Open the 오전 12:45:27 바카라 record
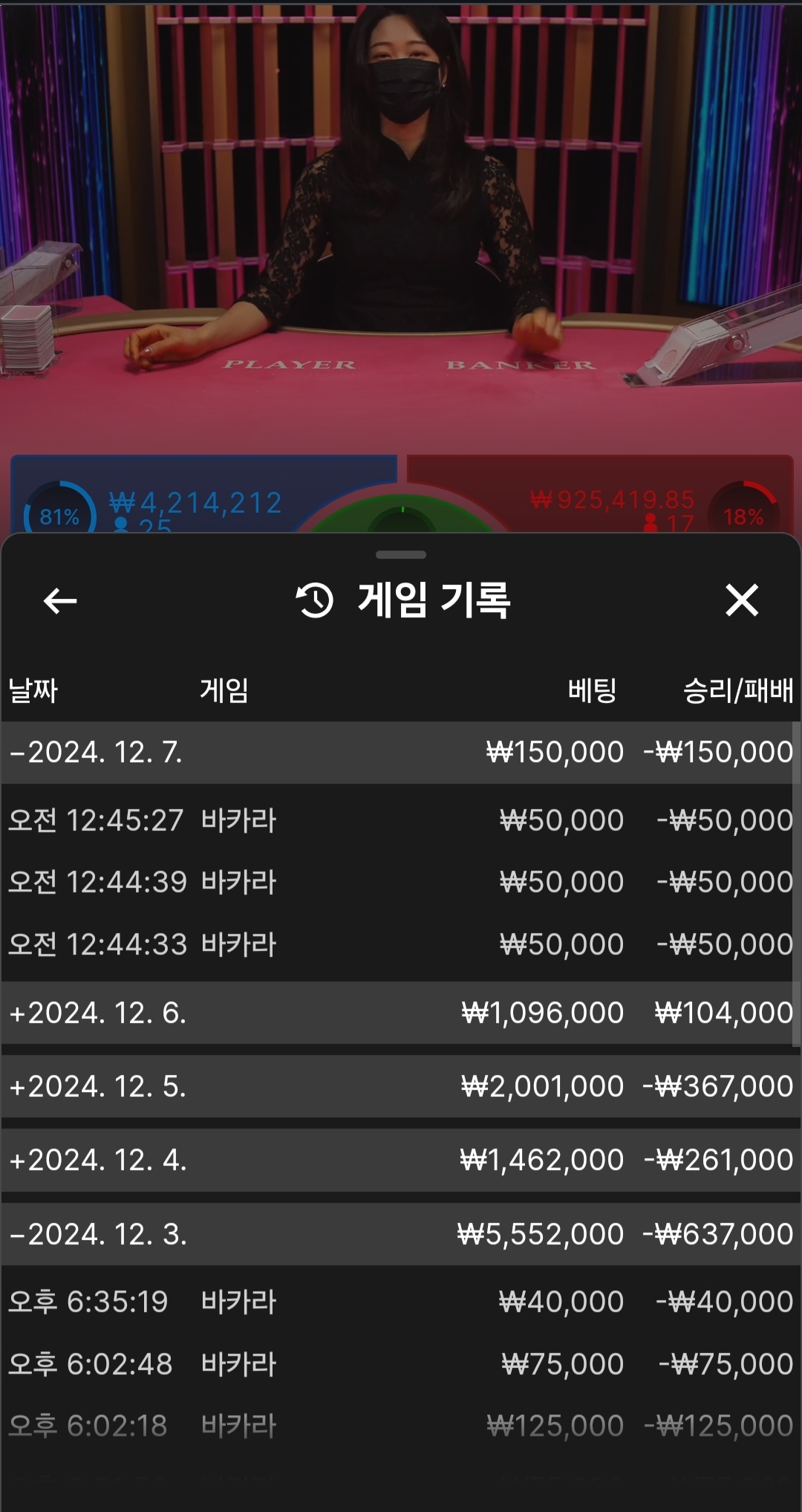The width and height of the screenshot is (802, 1512). [x=401, y=820]
